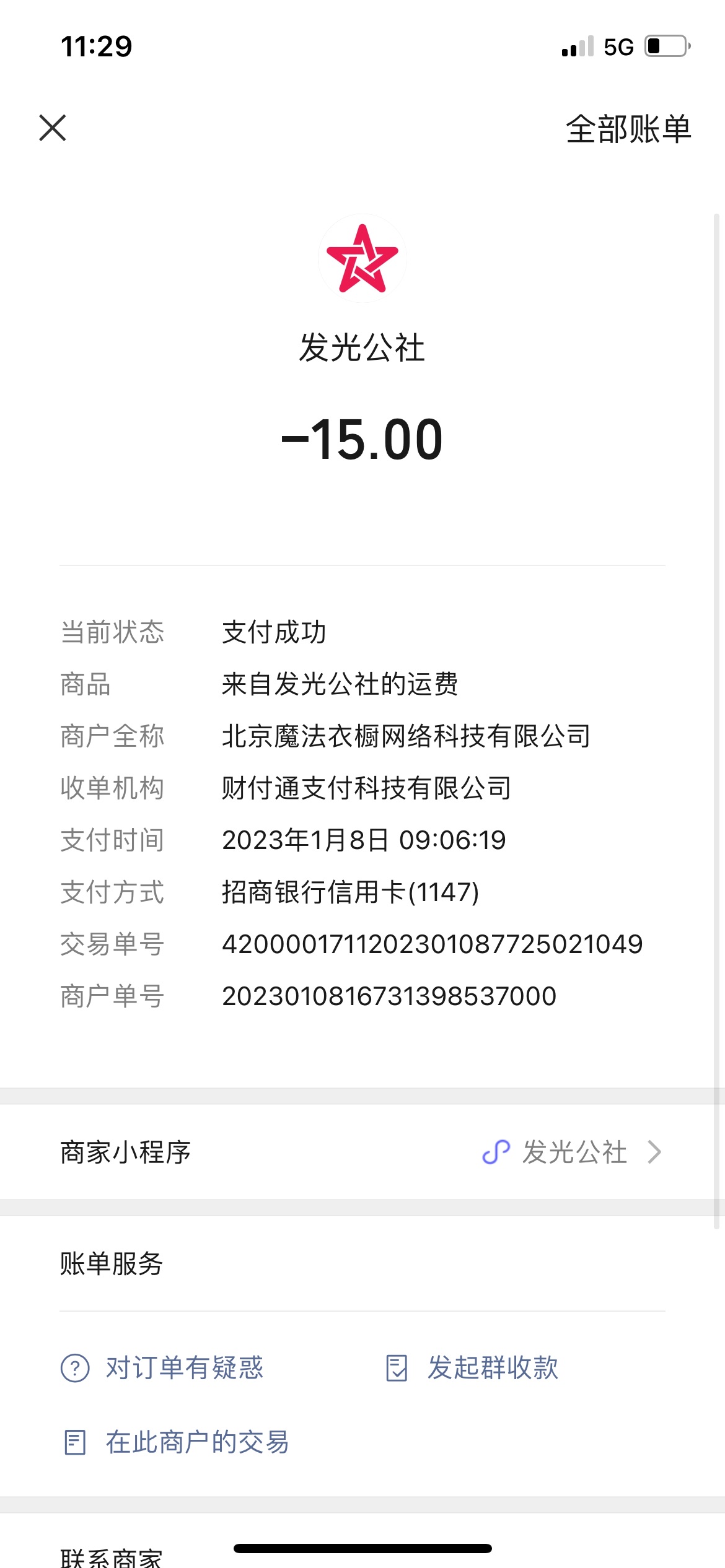The image size is (725, 1568).
Task: Start a group collection via 发起群收款
Action: pyautogui.click(x=472, y=1368)
